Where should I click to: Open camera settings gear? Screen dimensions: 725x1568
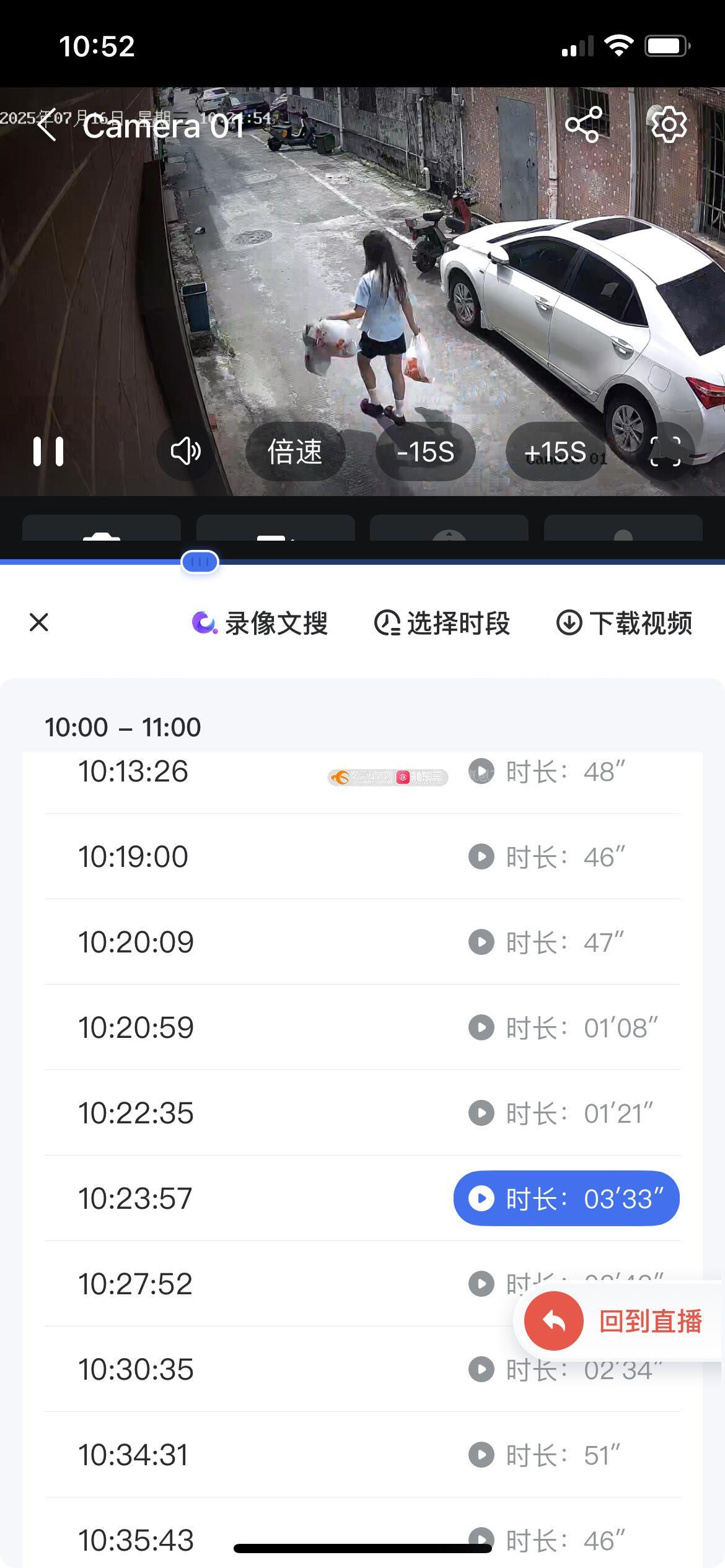tap(669, 124)
